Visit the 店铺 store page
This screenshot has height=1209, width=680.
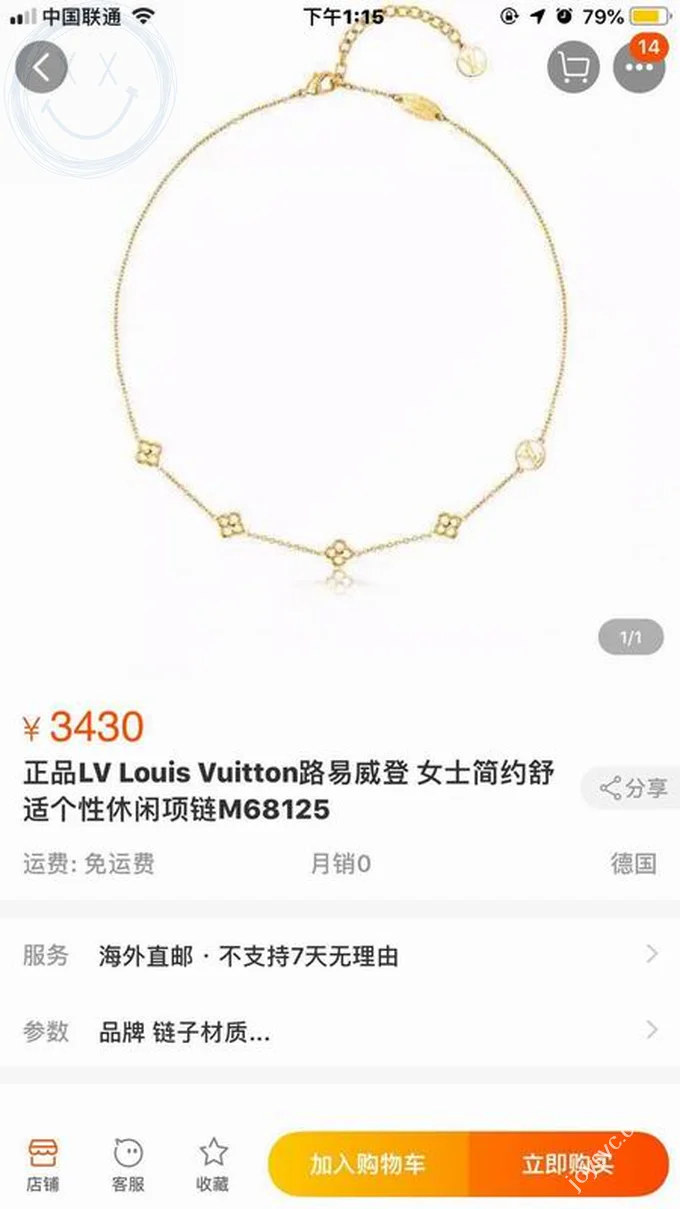43,1163
